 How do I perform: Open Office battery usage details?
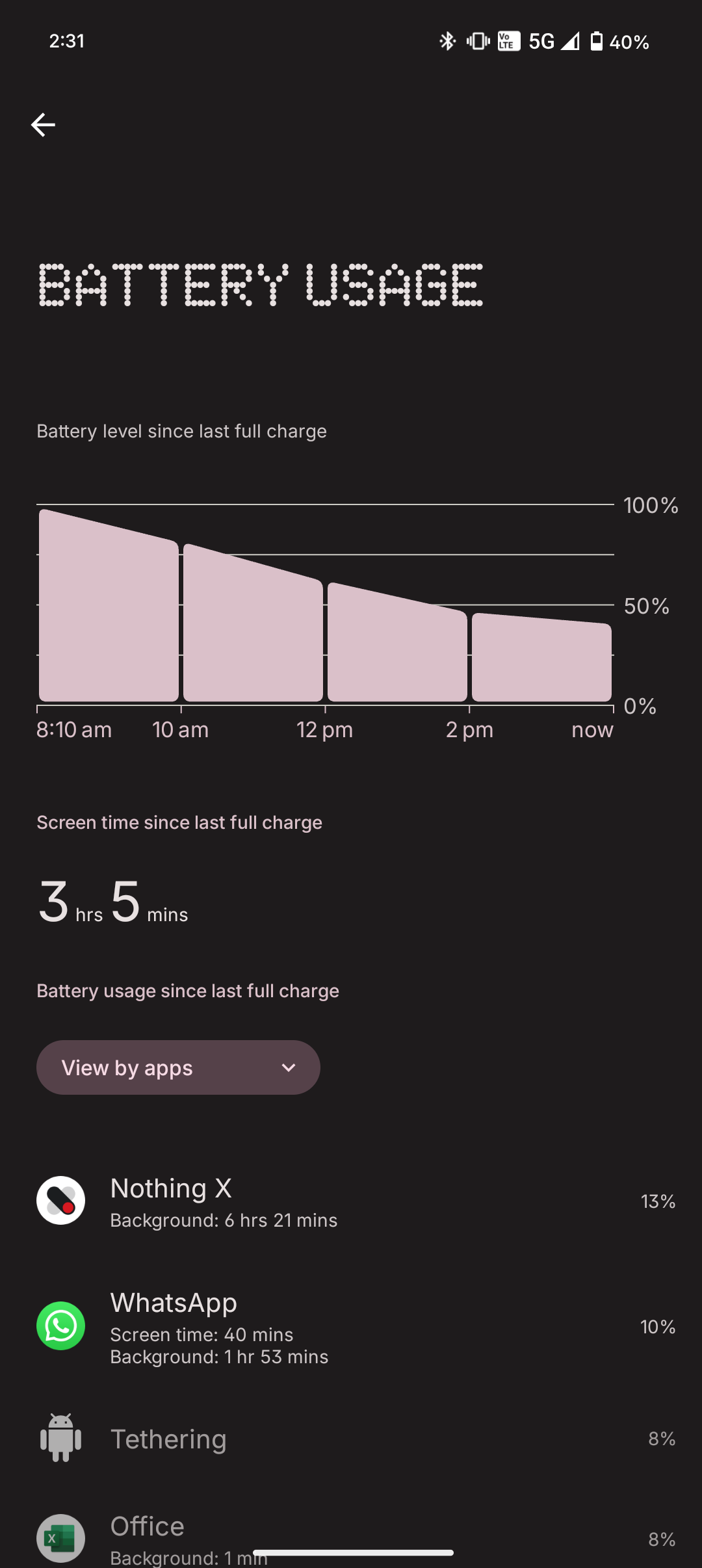point(351,1538)
